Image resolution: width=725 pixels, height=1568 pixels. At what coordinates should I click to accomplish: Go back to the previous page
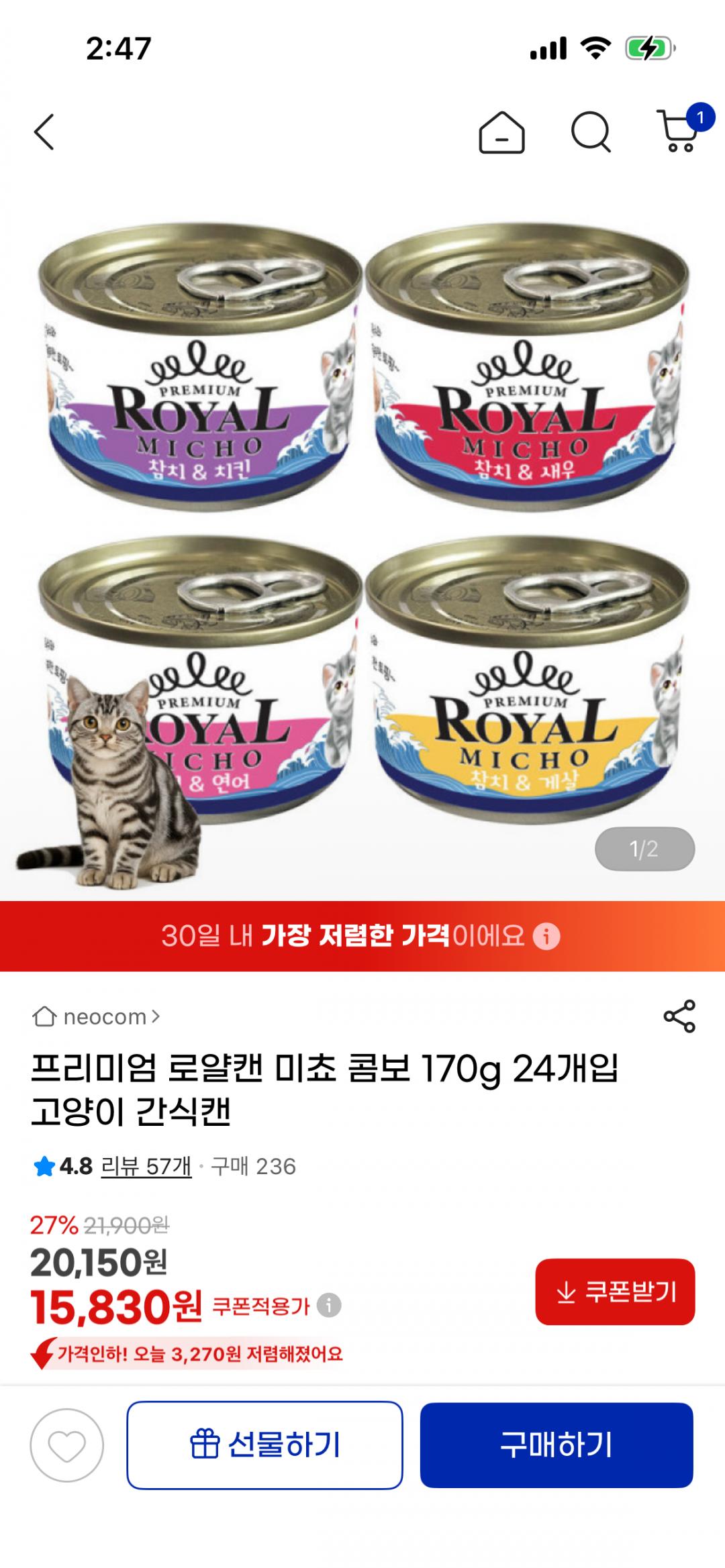[x=44, y=132]
